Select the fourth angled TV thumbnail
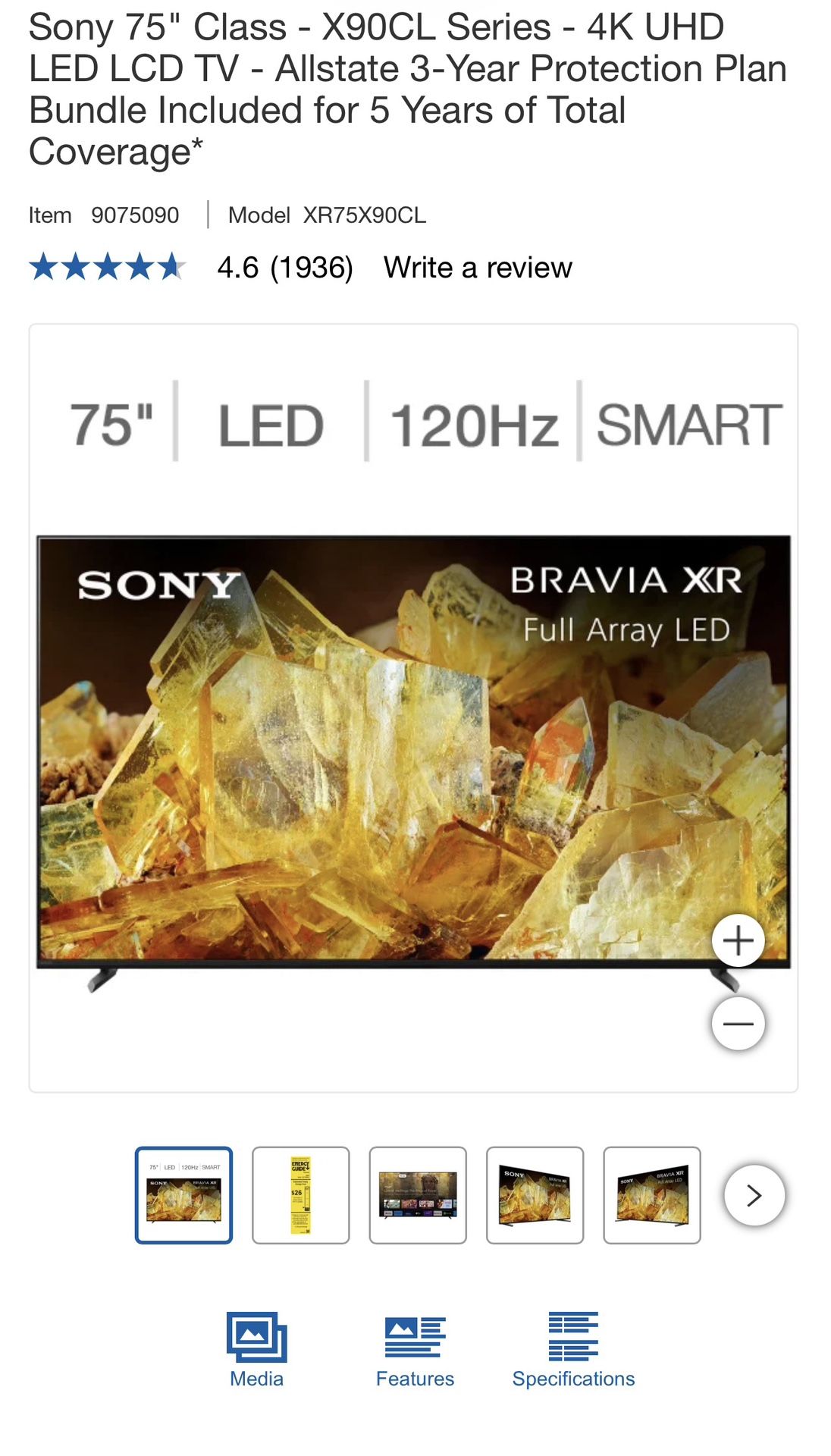 point(535,1195)
